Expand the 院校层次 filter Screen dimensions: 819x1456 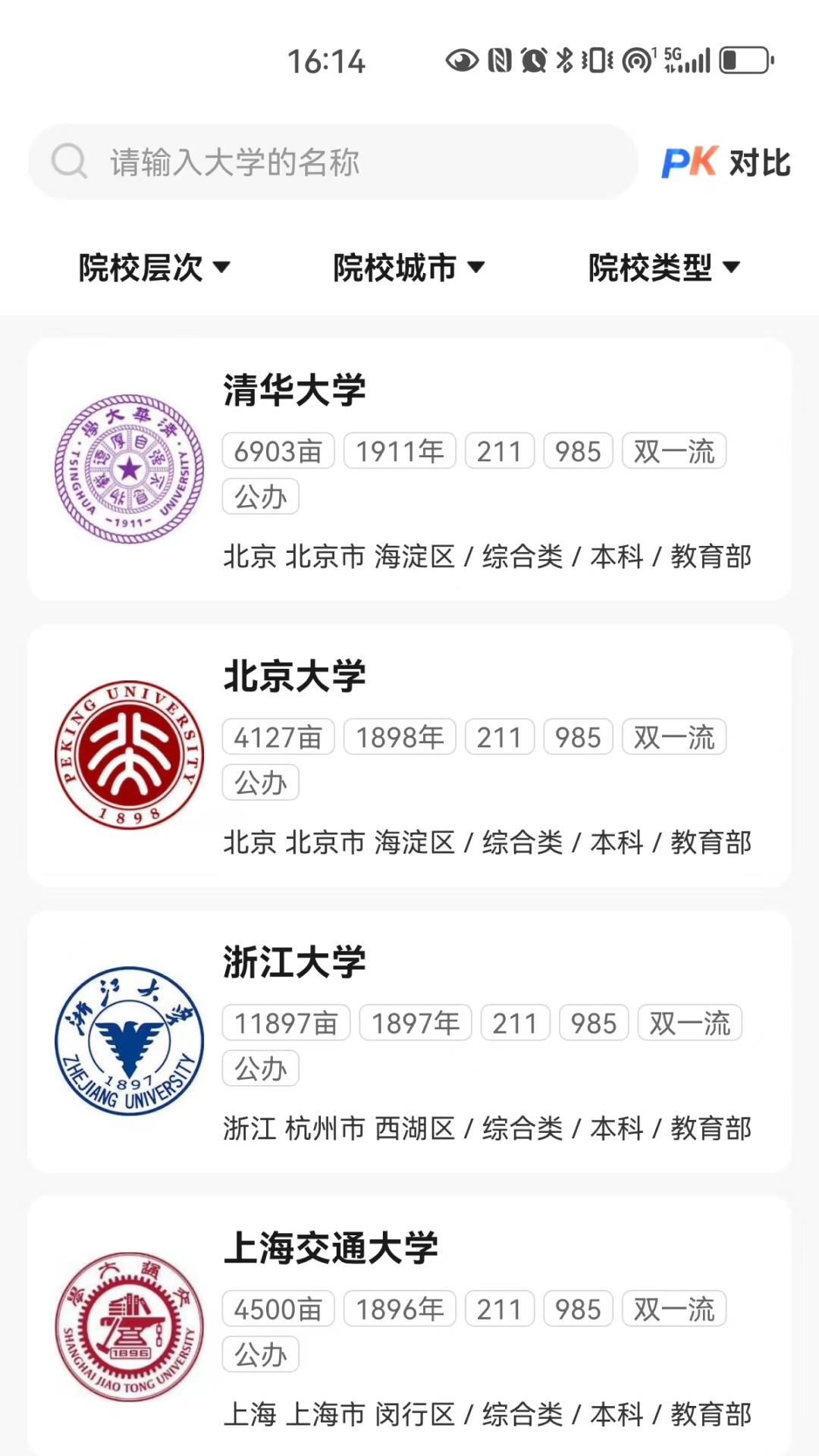click(x=154, y=268)
